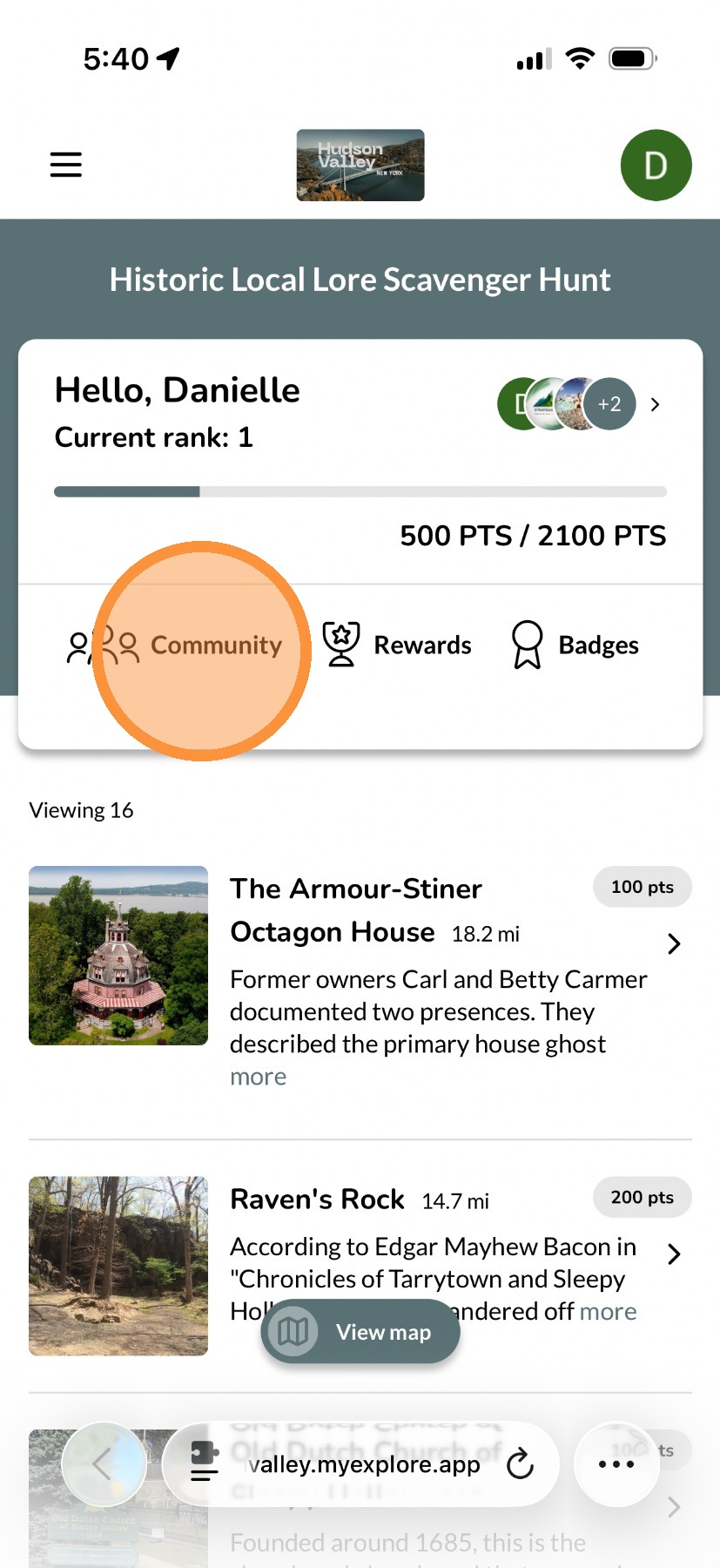The image size is (720, 1568).
Task: Open the Badges section
Action: tap(575, 645)
